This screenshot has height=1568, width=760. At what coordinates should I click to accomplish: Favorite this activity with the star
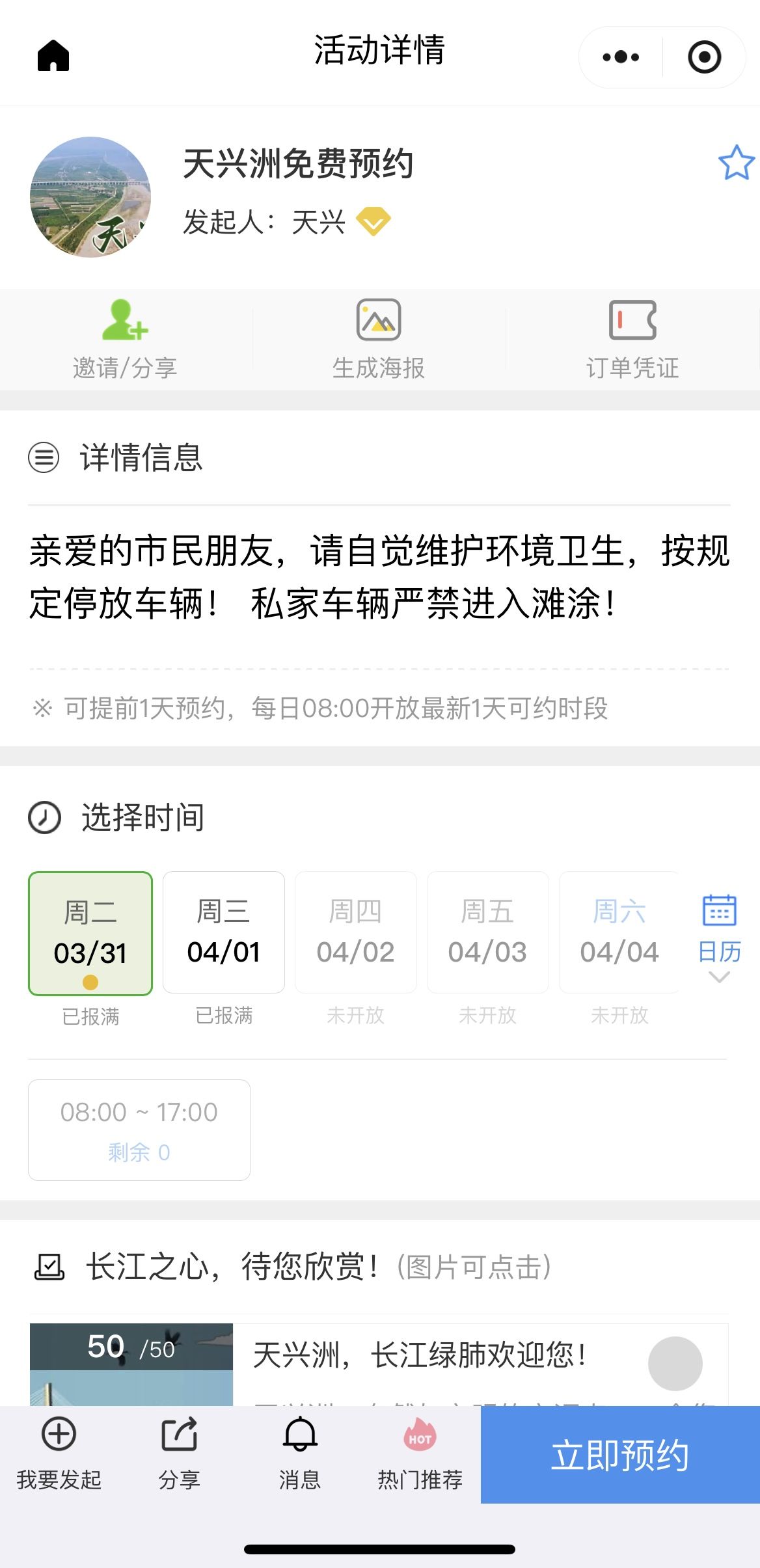pos(736,163)
